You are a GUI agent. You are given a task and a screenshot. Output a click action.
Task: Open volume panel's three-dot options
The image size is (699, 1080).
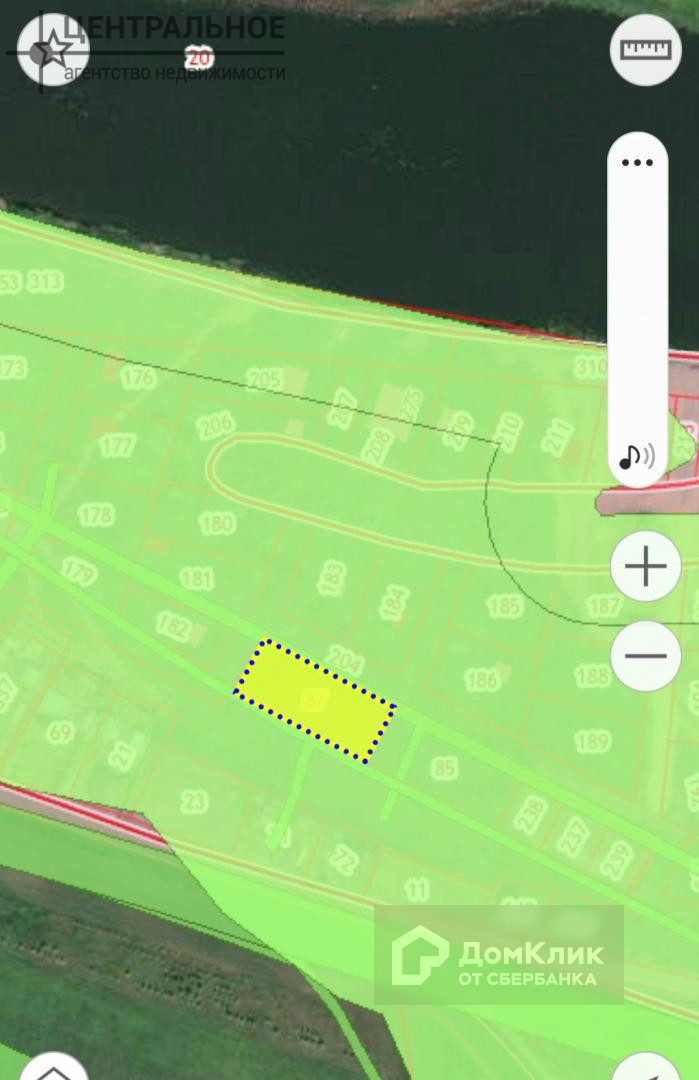click(x=637, y=162)
